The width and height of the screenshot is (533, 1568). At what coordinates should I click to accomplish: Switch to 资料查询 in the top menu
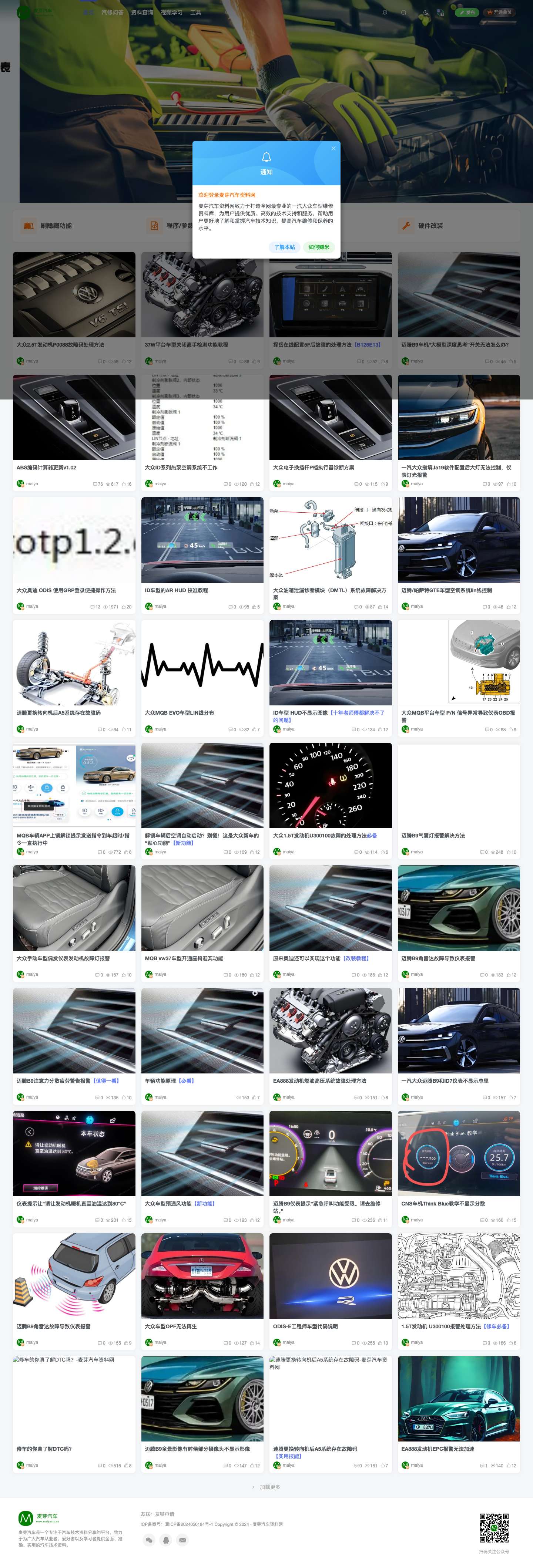coord(142,12)
